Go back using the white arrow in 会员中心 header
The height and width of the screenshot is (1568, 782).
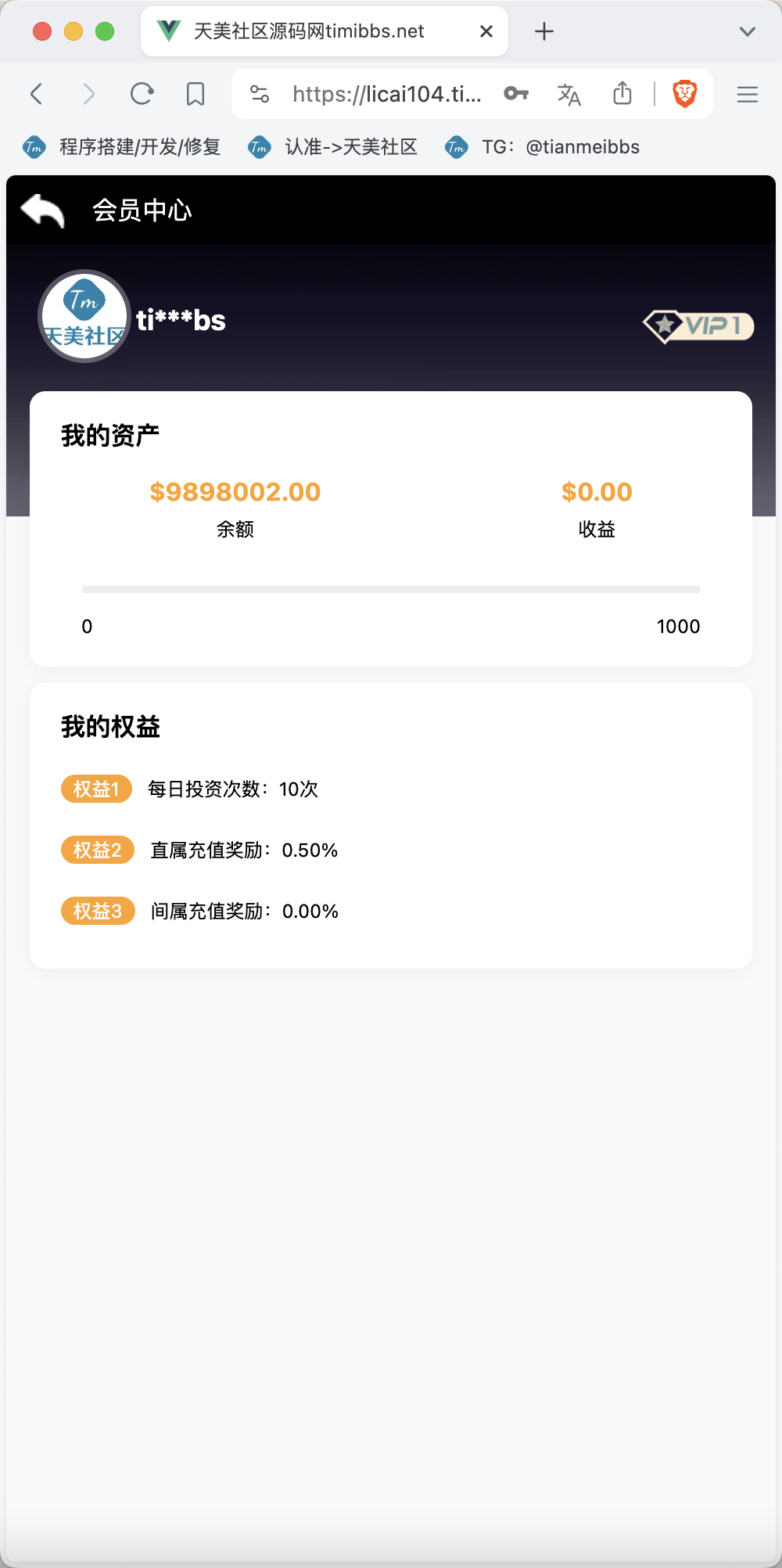[x=42, y=210]
